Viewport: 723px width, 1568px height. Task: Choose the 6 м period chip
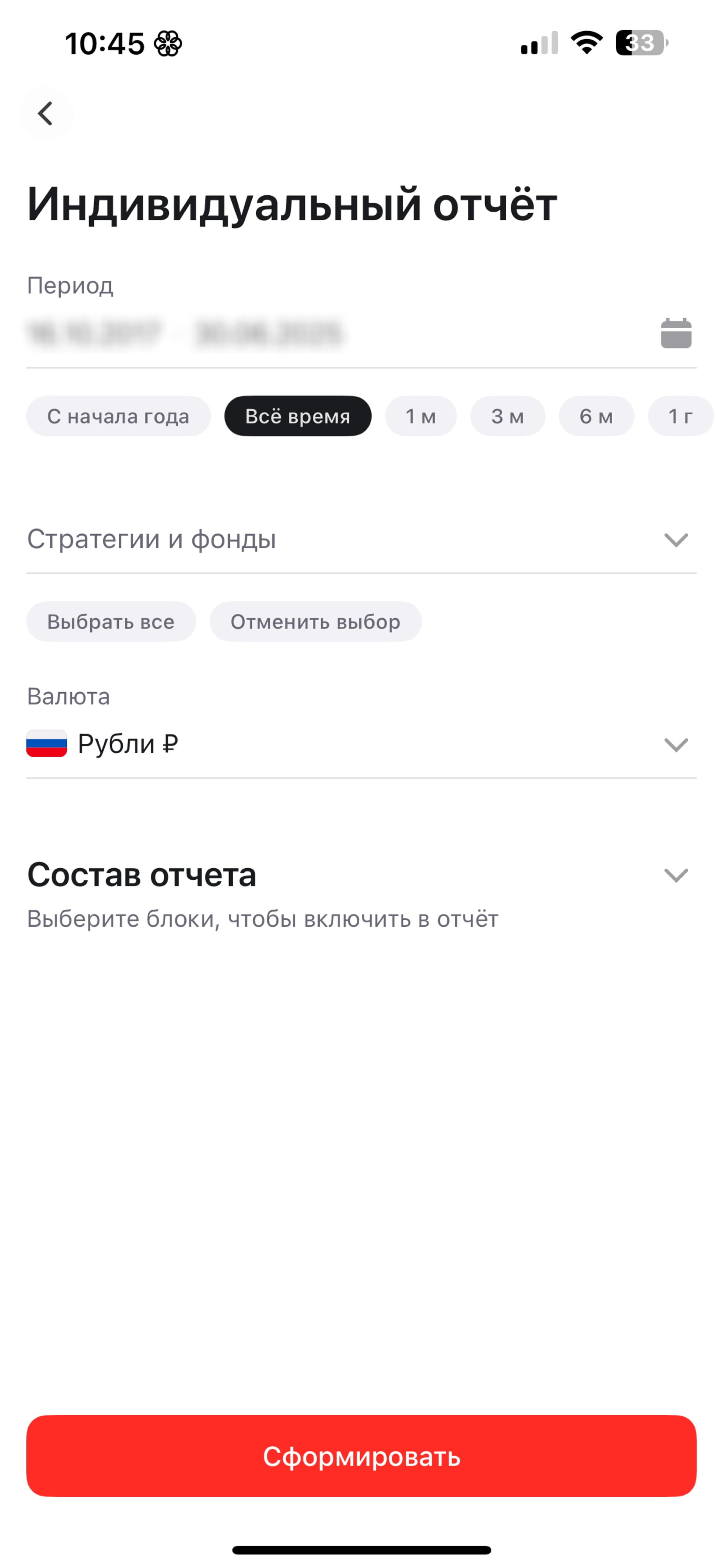coord(596,416)
